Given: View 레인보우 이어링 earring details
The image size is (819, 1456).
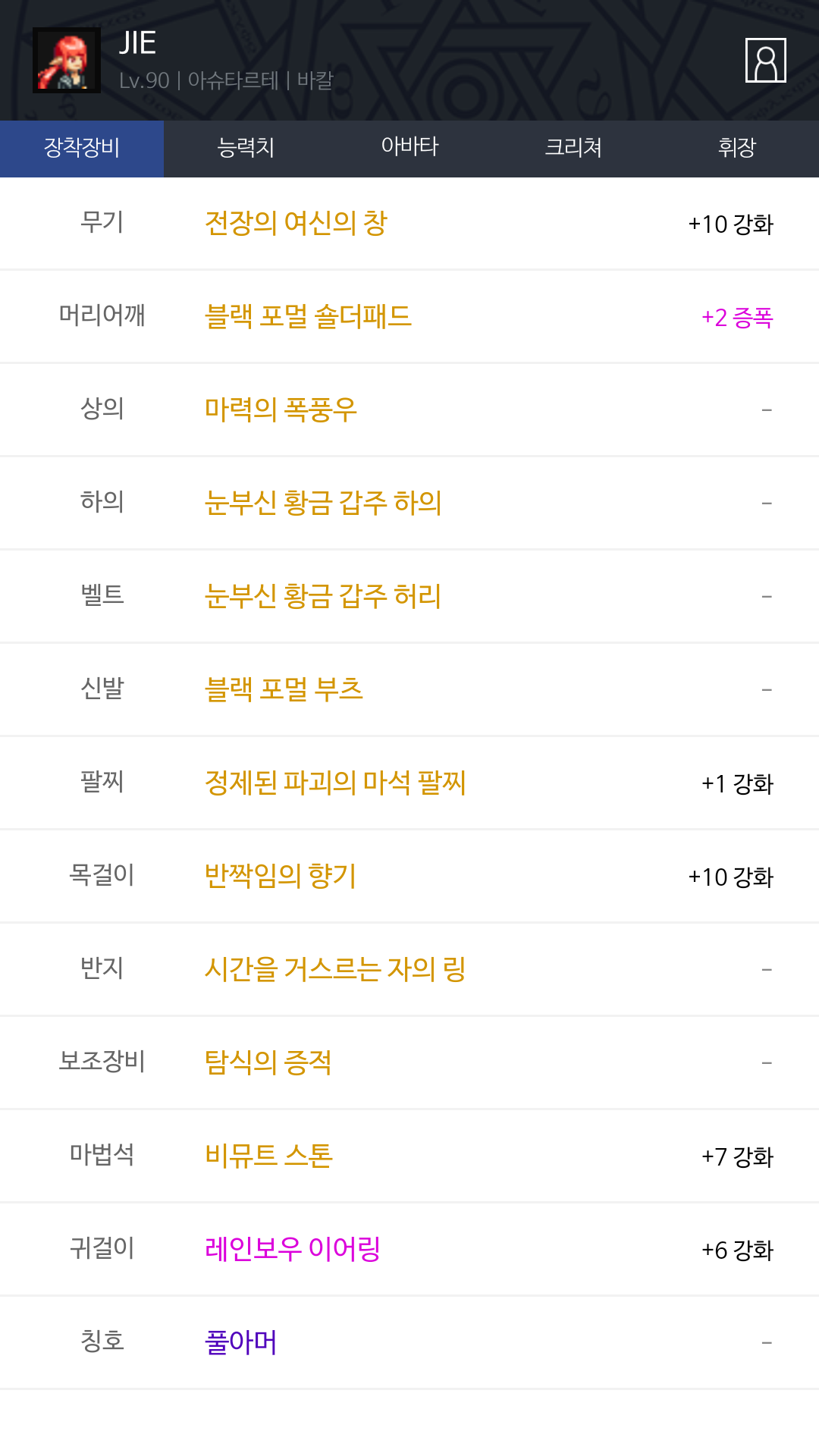Looking at the screenshot, I should 293,1249.
